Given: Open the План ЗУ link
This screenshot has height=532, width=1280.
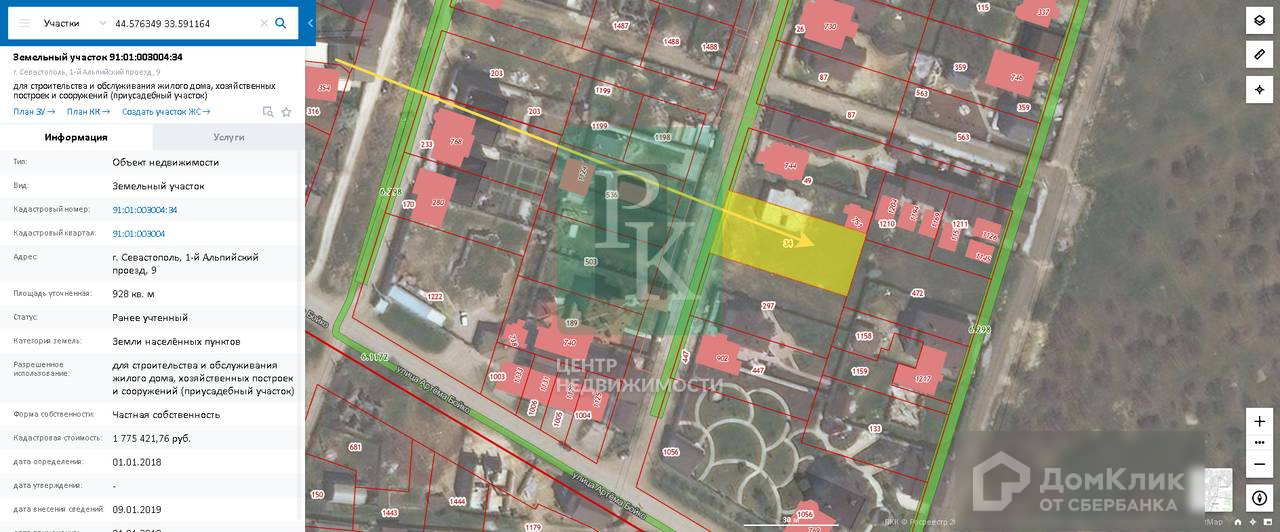Looking at the screenshot, I should 33,112.
